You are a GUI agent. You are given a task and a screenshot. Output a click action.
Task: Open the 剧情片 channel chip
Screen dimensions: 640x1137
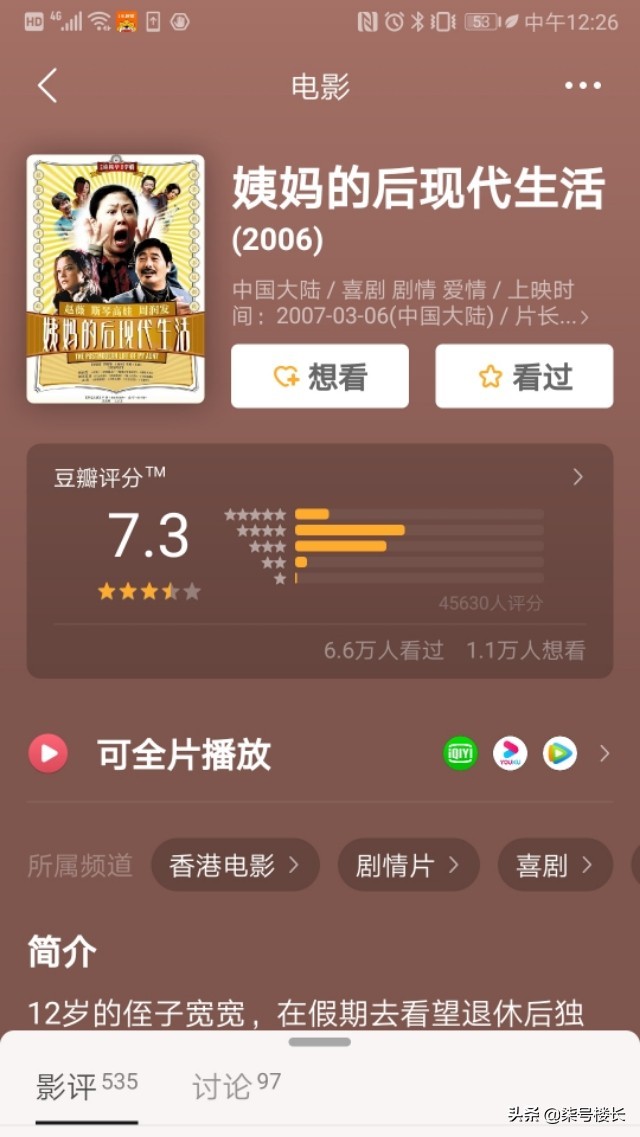point(408,865)
